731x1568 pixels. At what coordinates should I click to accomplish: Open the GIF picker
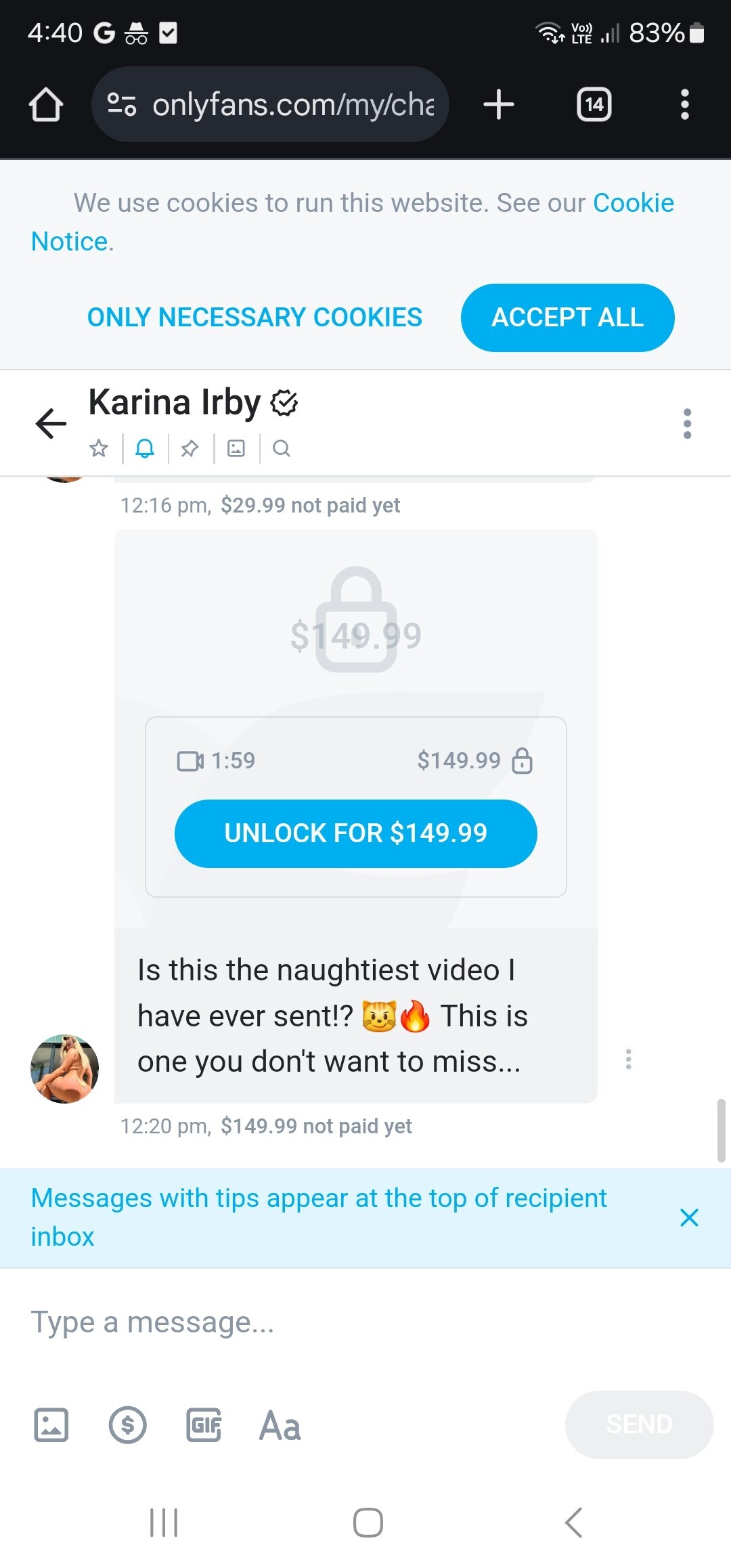(x=204, y=1424)
